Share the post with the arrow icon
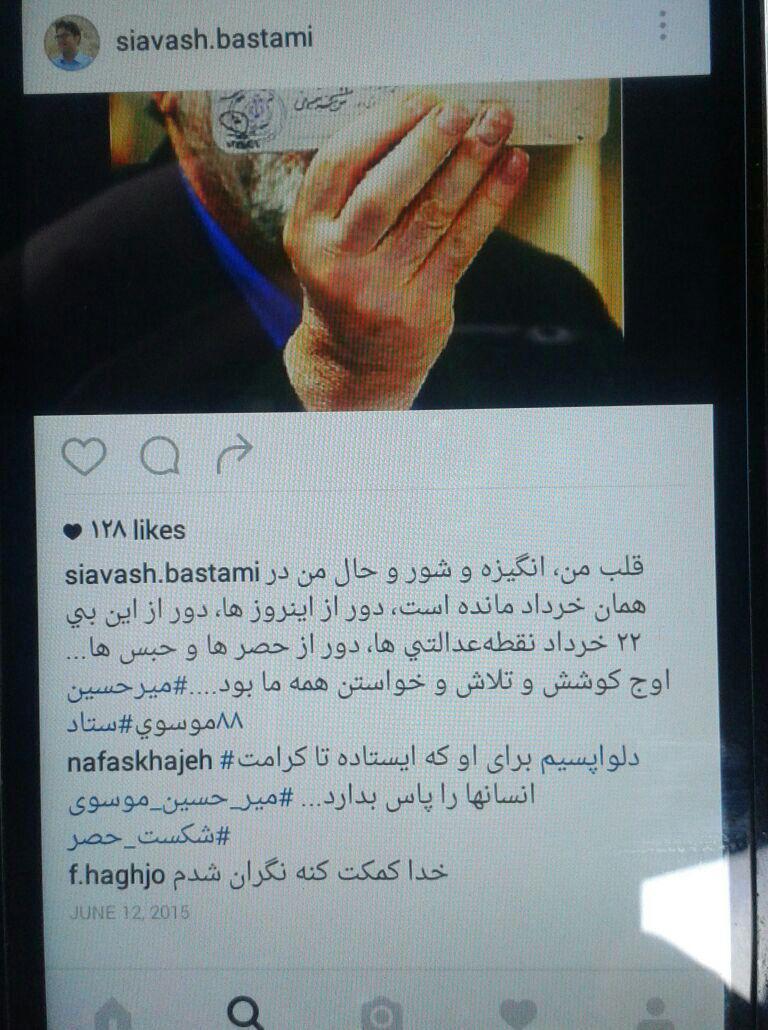Image resolution: width=768 pixels, height=1030 pixels. click(x=235, y=457)
